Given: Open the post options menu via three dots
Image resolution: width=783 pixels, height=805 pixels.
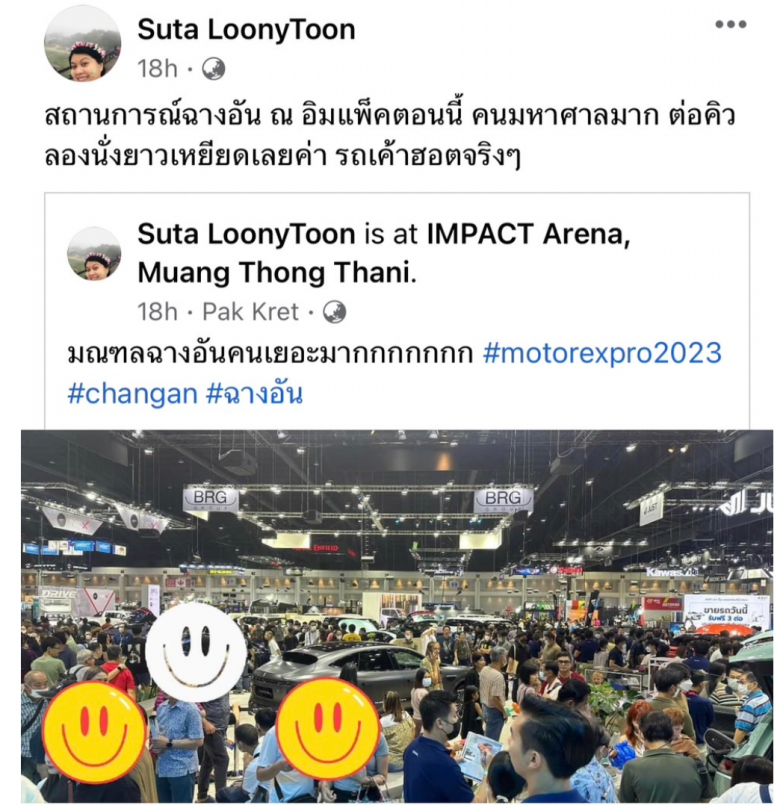Looking at the screenshot, I should 729,22.
